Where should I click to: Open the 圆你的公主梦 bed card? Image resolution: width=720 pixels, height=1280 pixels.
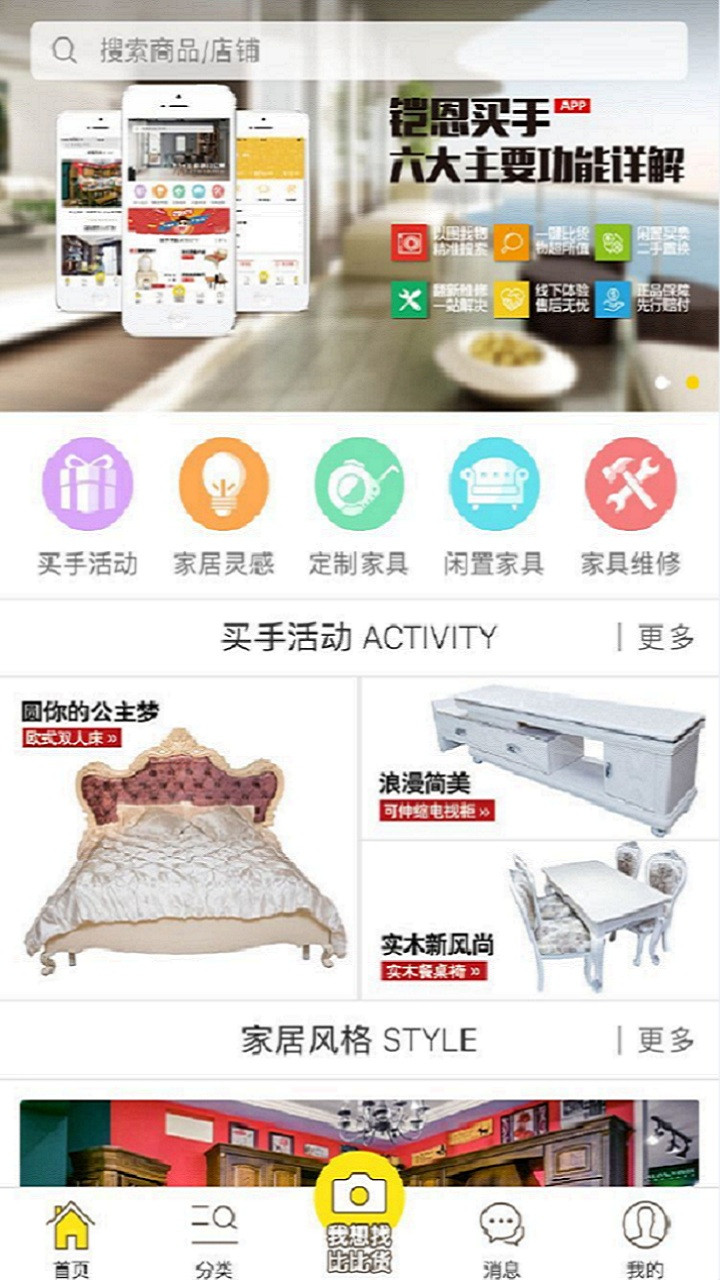(x=178, y=838)
